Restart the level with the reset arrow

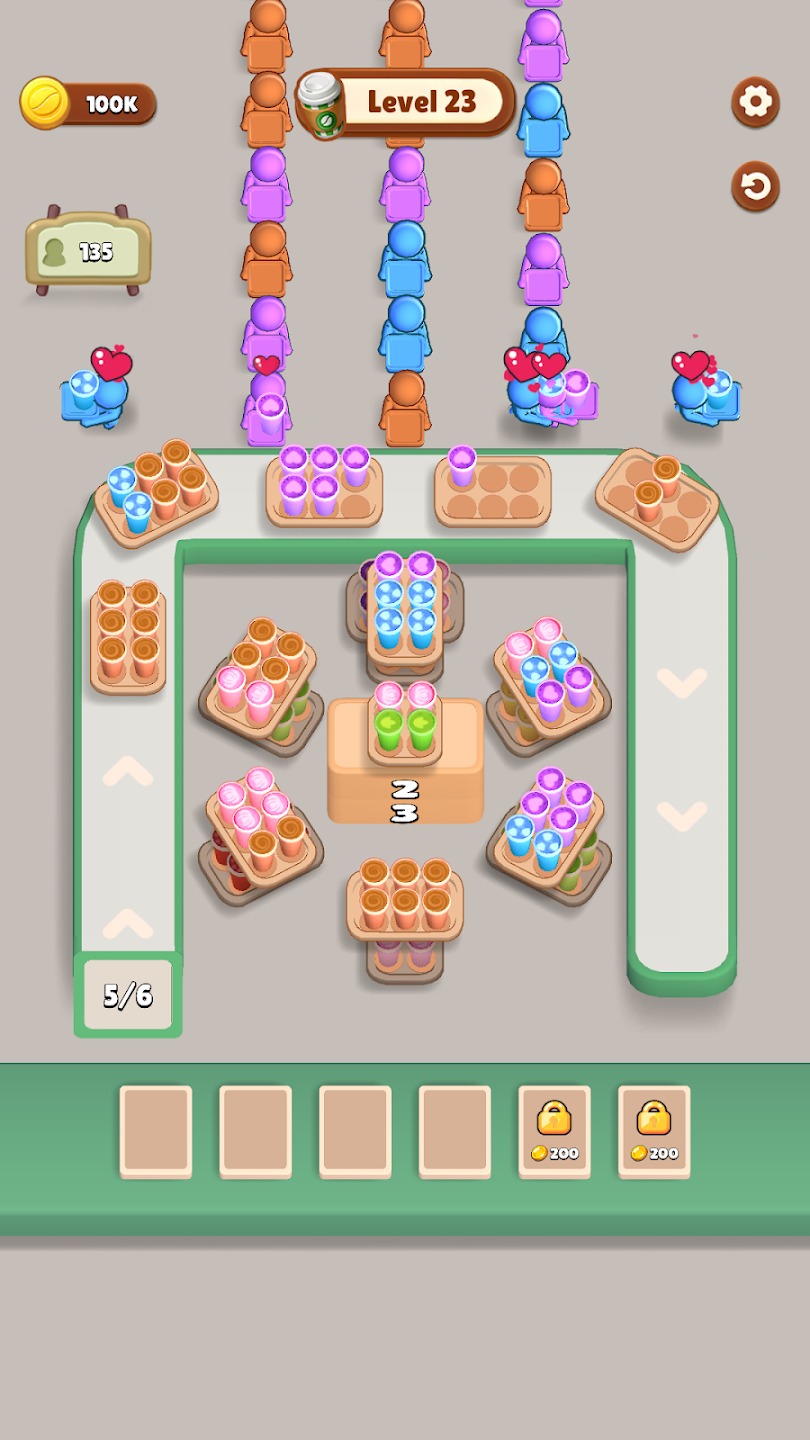755,186
